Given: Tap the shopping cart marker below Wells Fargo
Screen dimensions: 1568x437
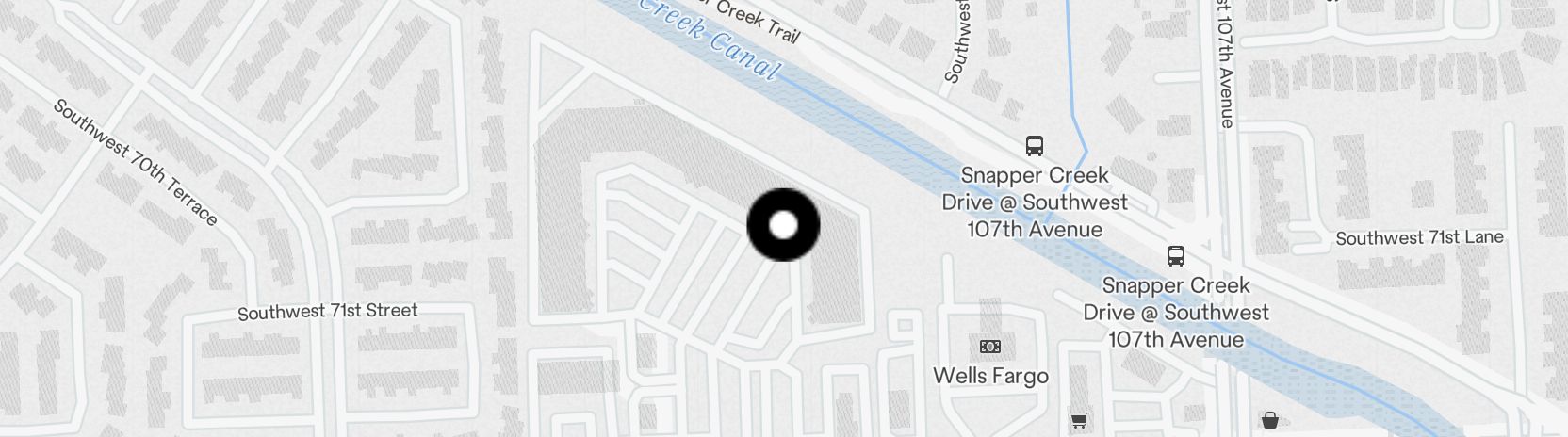Looking at the screenshot, I should (1080, 421).
